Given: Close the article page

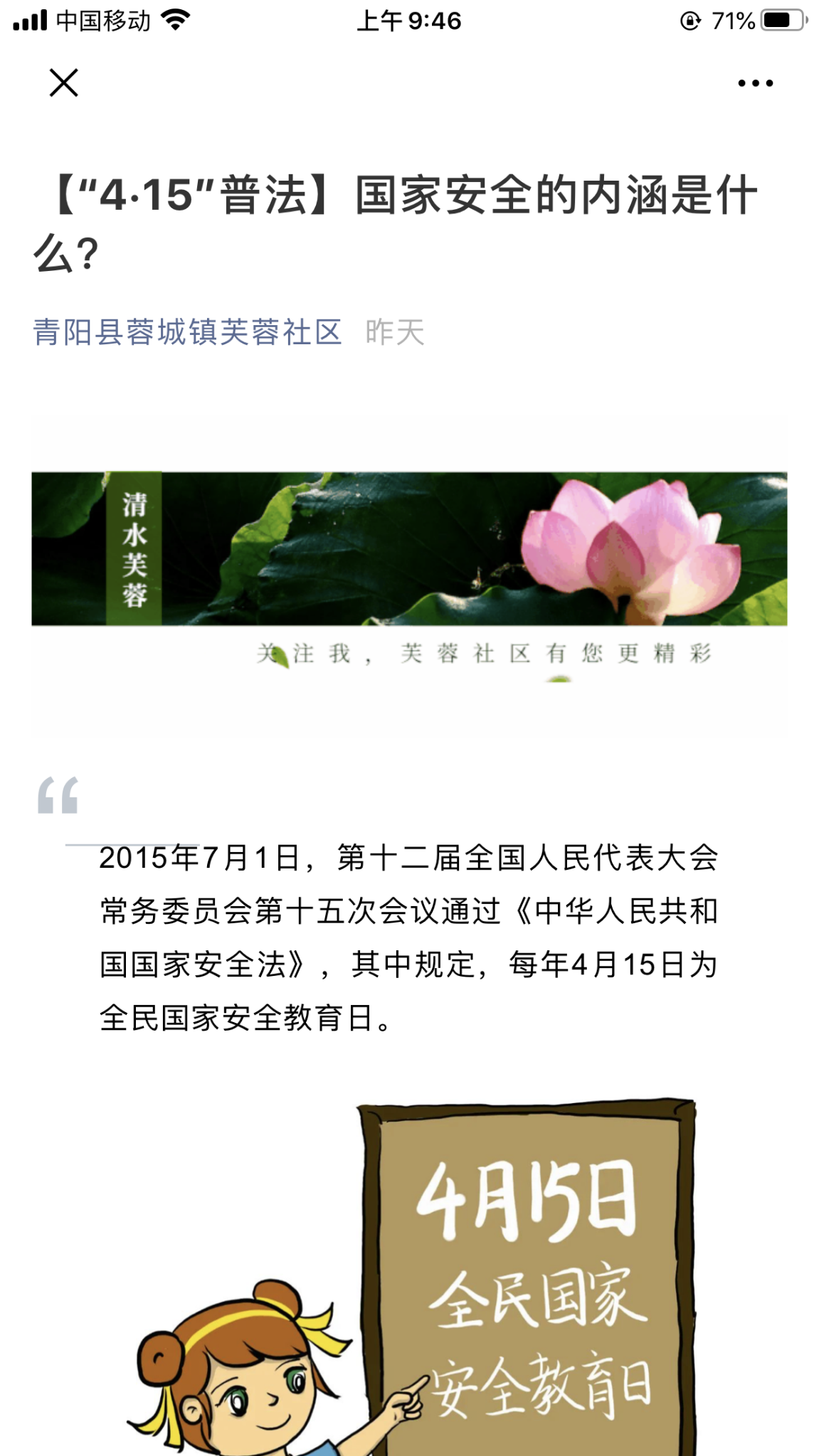Looking at the screenshot, I should click(x=63, y=83).
